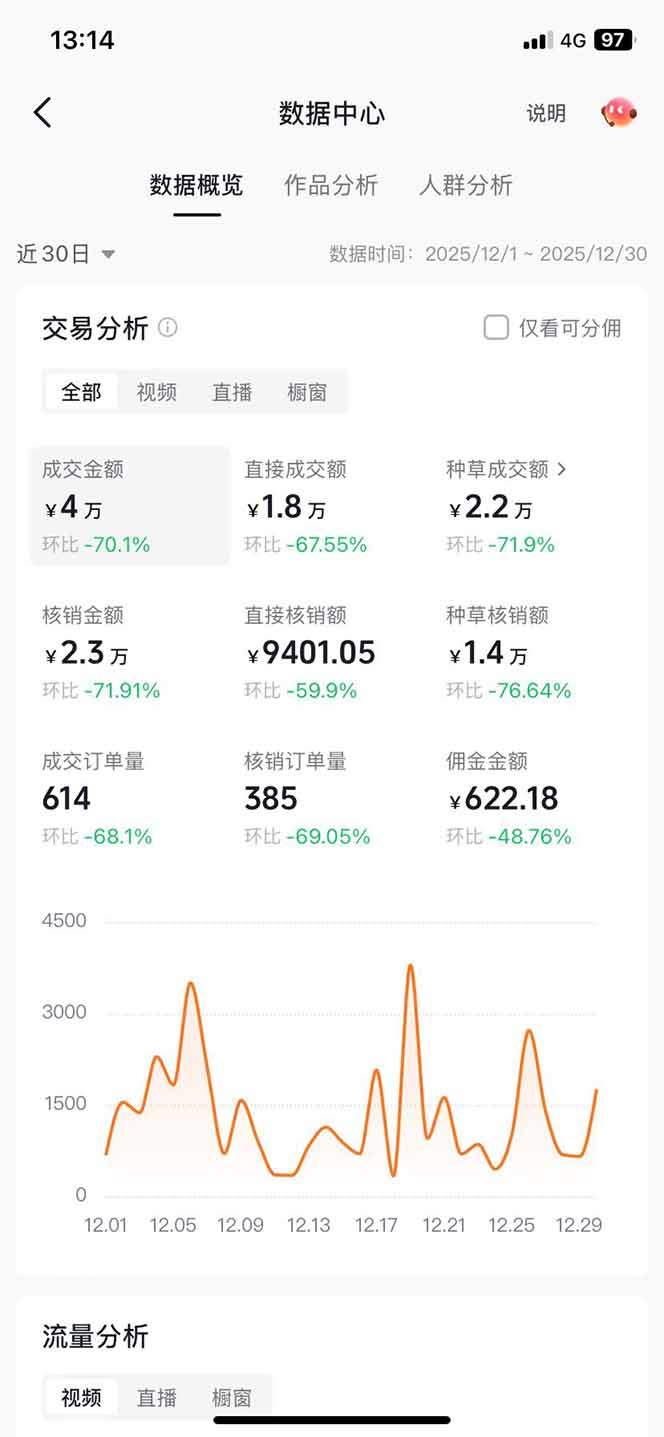
Task: Tap the red mascot avatar icon
Action: pos(618,113)
